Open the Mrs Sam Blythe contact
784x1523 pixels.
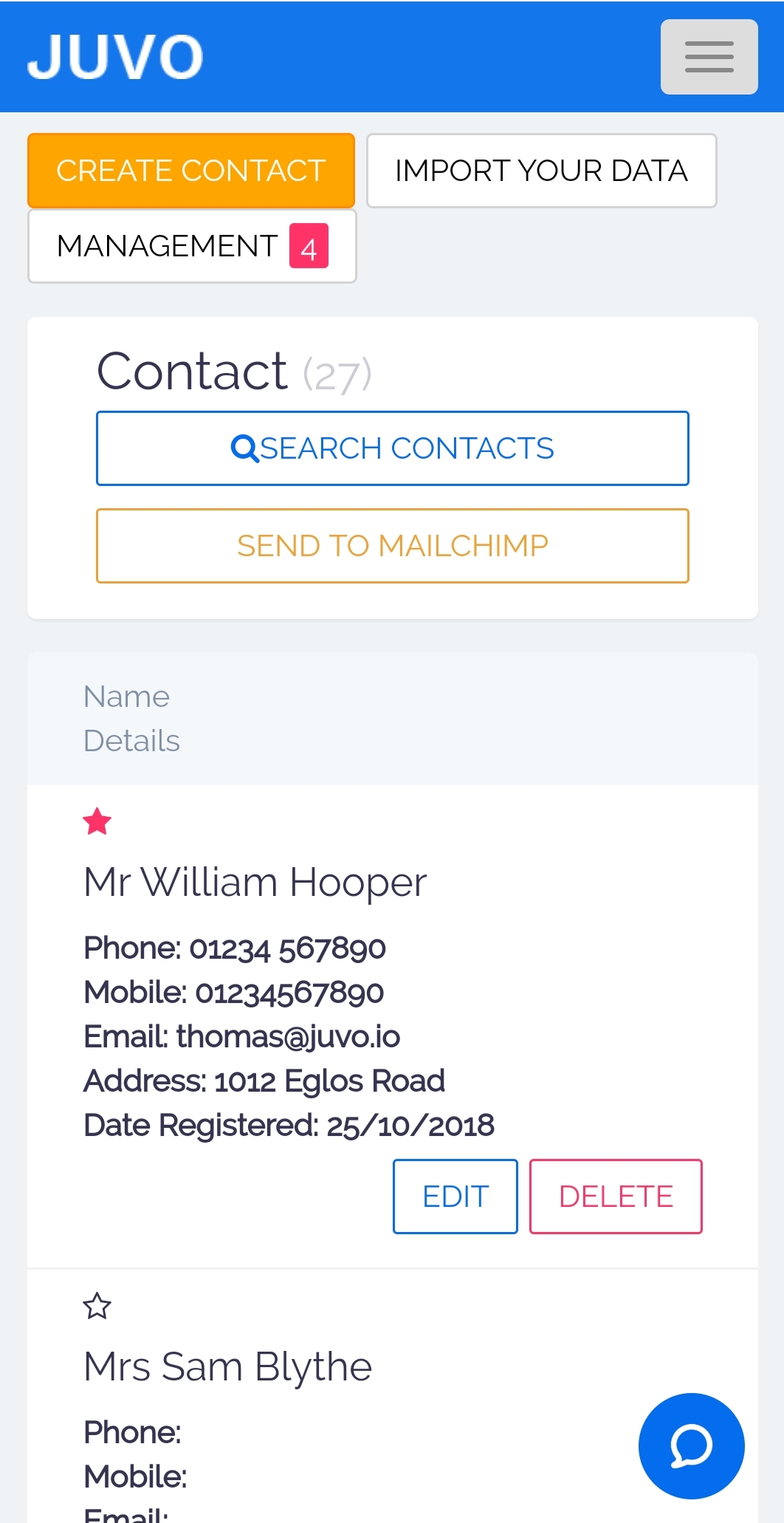tap(227, 1366)
